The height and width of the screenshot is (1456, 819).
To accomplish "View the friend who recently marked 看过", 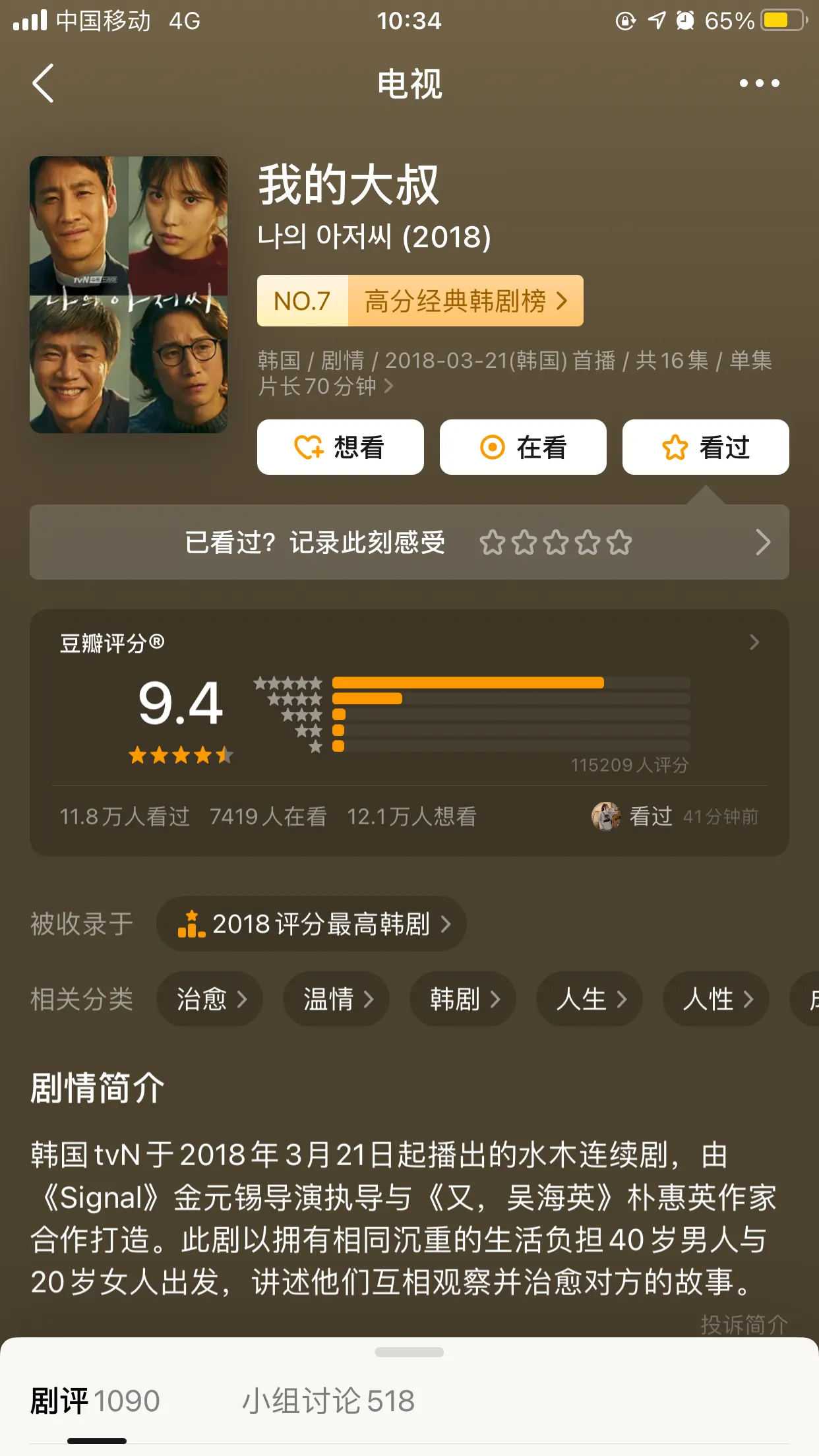I will (673, 816).
